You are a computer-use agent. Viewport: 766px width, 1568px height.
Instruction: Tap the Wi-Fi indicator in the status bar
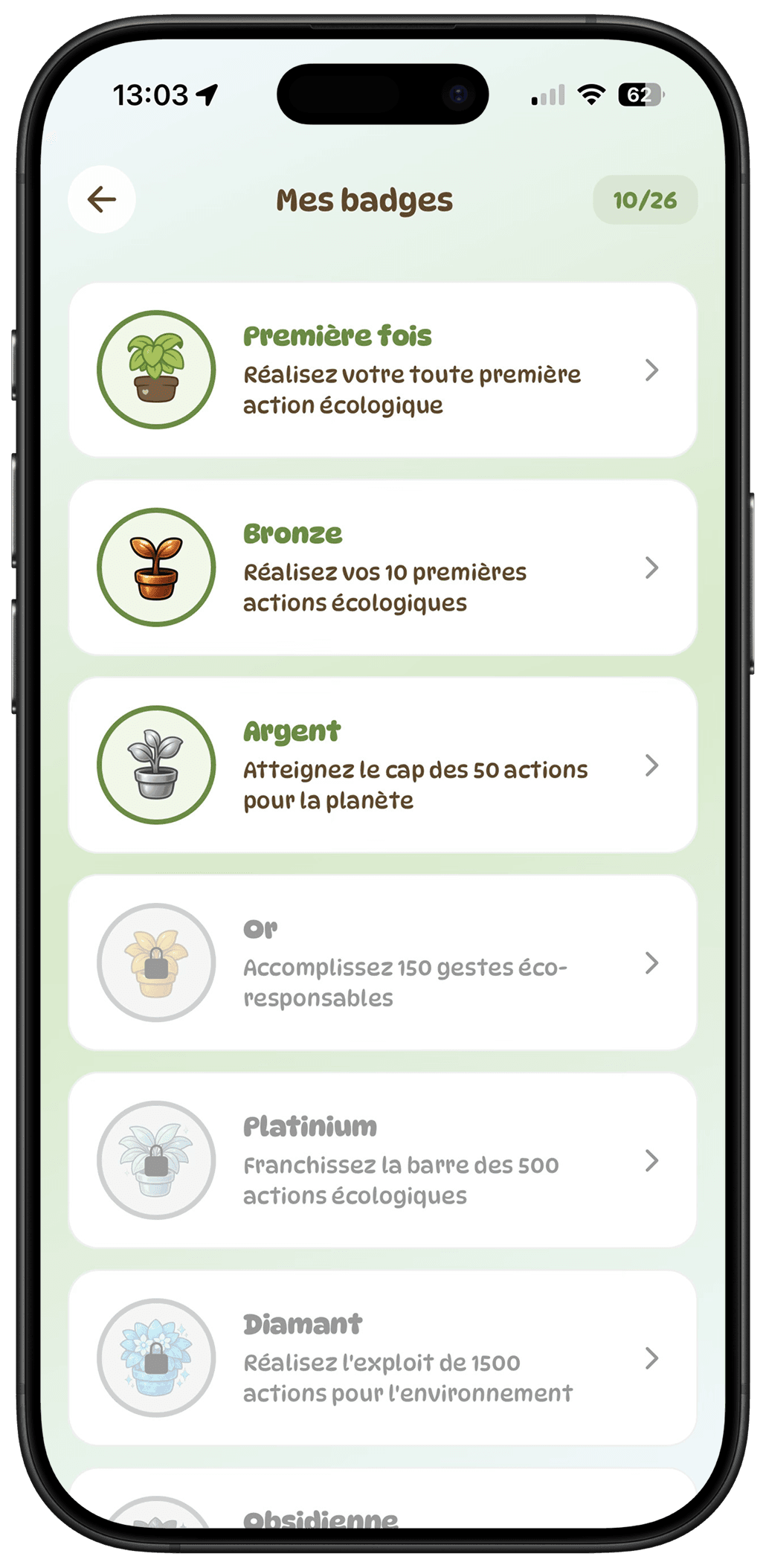[591, 95]
